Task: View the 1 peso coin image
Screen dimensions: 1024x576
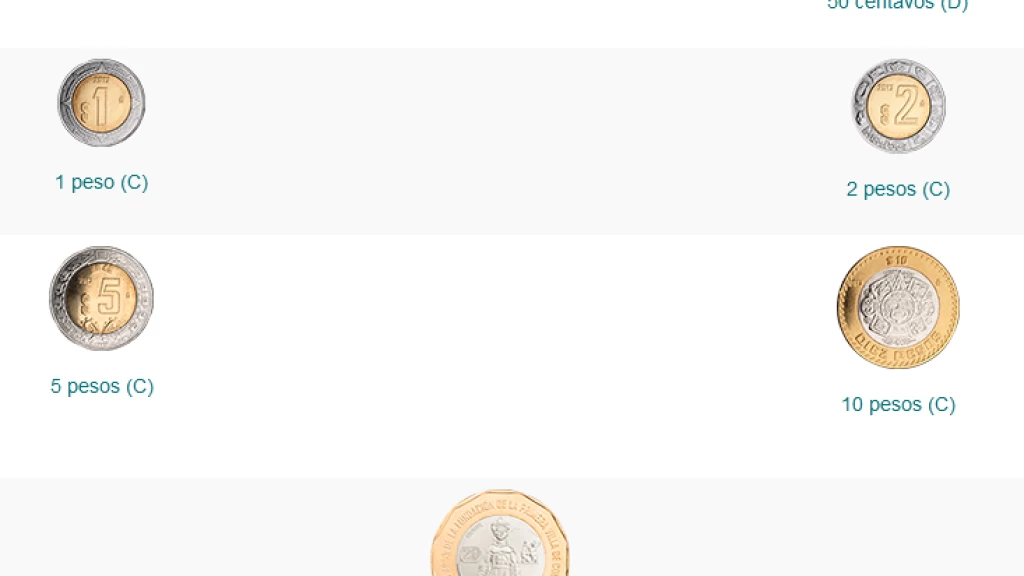Action: [101, 103]
